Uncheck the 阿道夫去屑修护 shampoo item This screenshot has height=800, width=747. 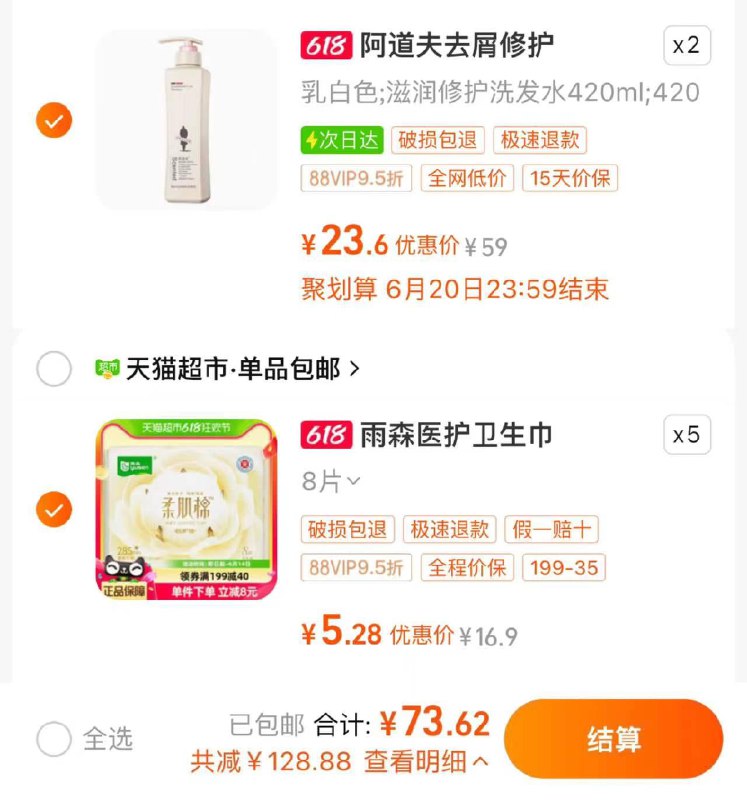point(54,121)
